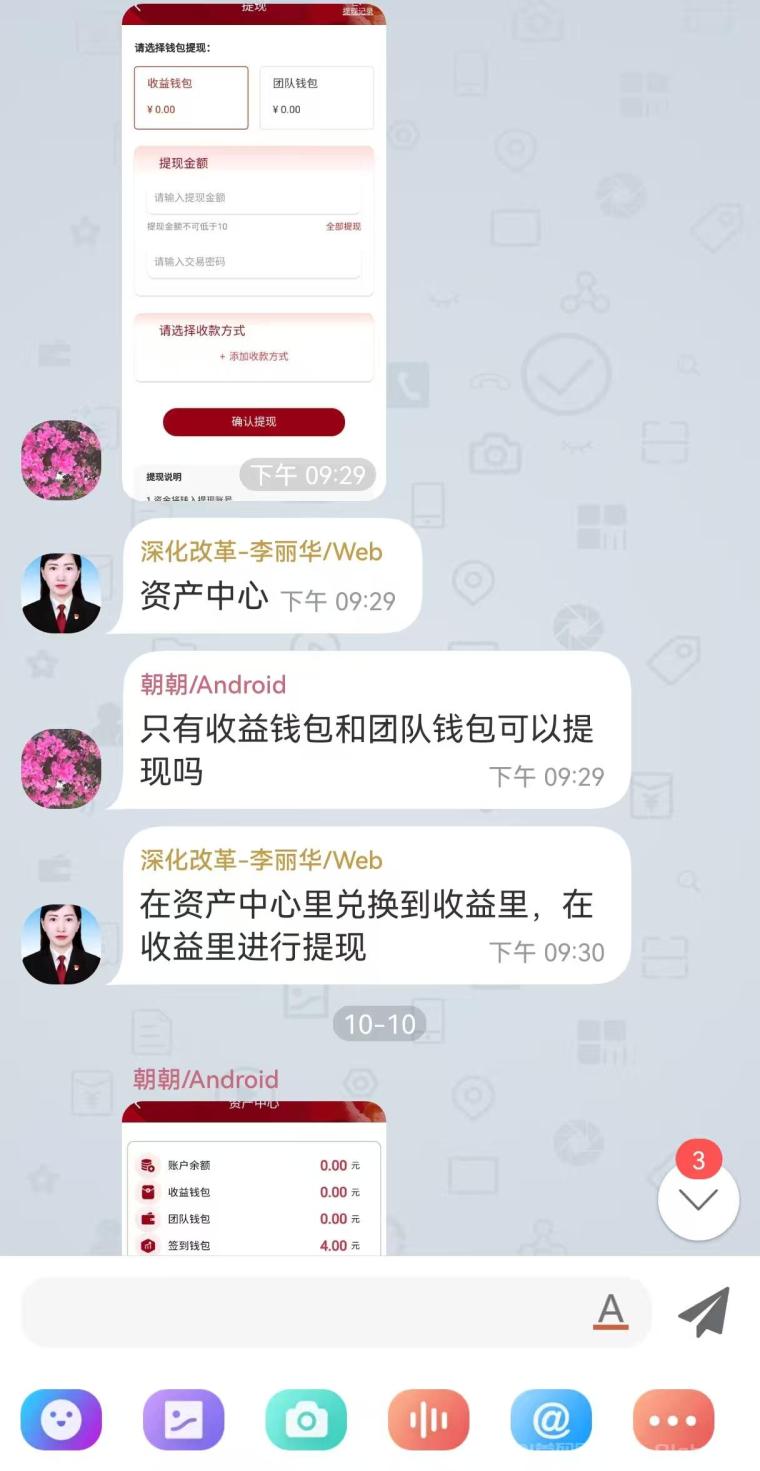
Task: Open the asset center screenshot from 朝朝
Action: (x=254, y=1178)
